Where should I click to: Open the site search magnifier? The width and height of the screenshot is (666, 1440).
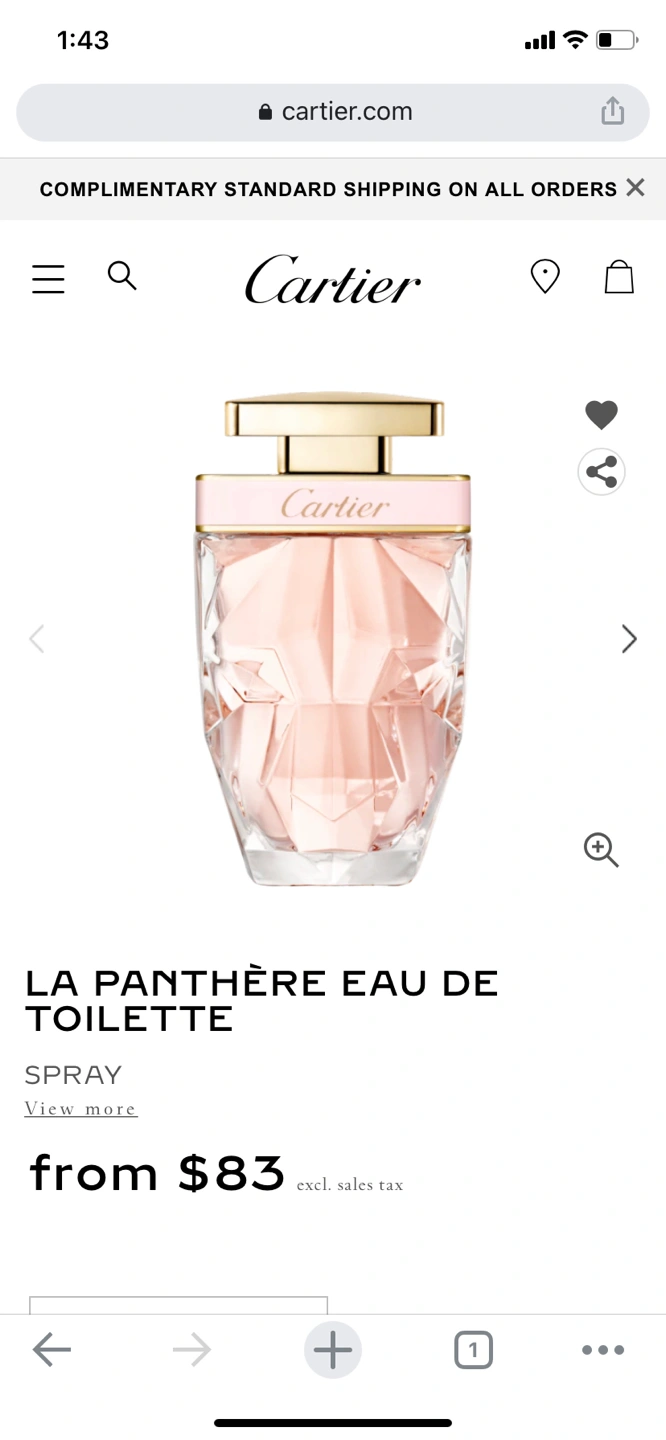click(x=122, y=275)
